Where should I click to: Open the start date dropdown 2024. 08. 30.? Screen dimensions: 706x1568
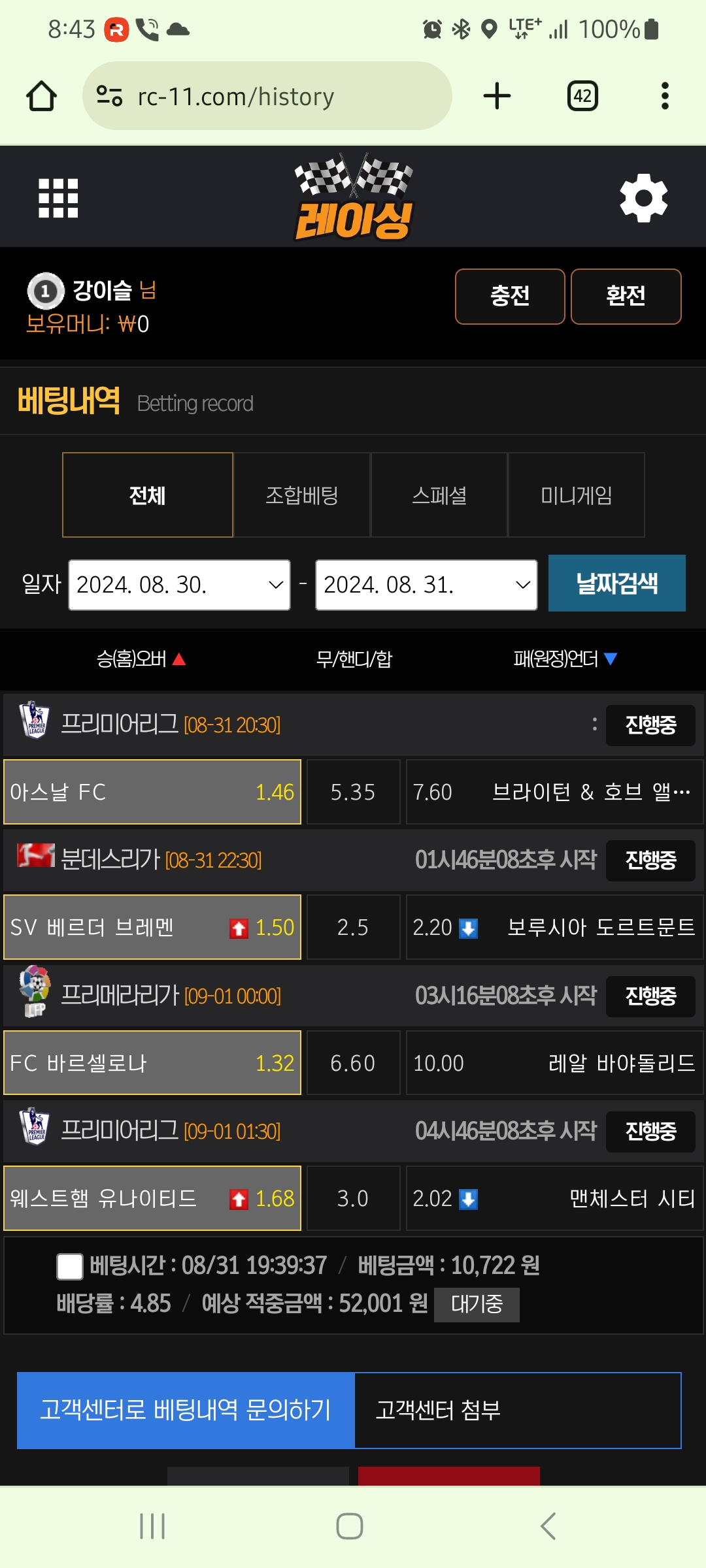[179, 585]
